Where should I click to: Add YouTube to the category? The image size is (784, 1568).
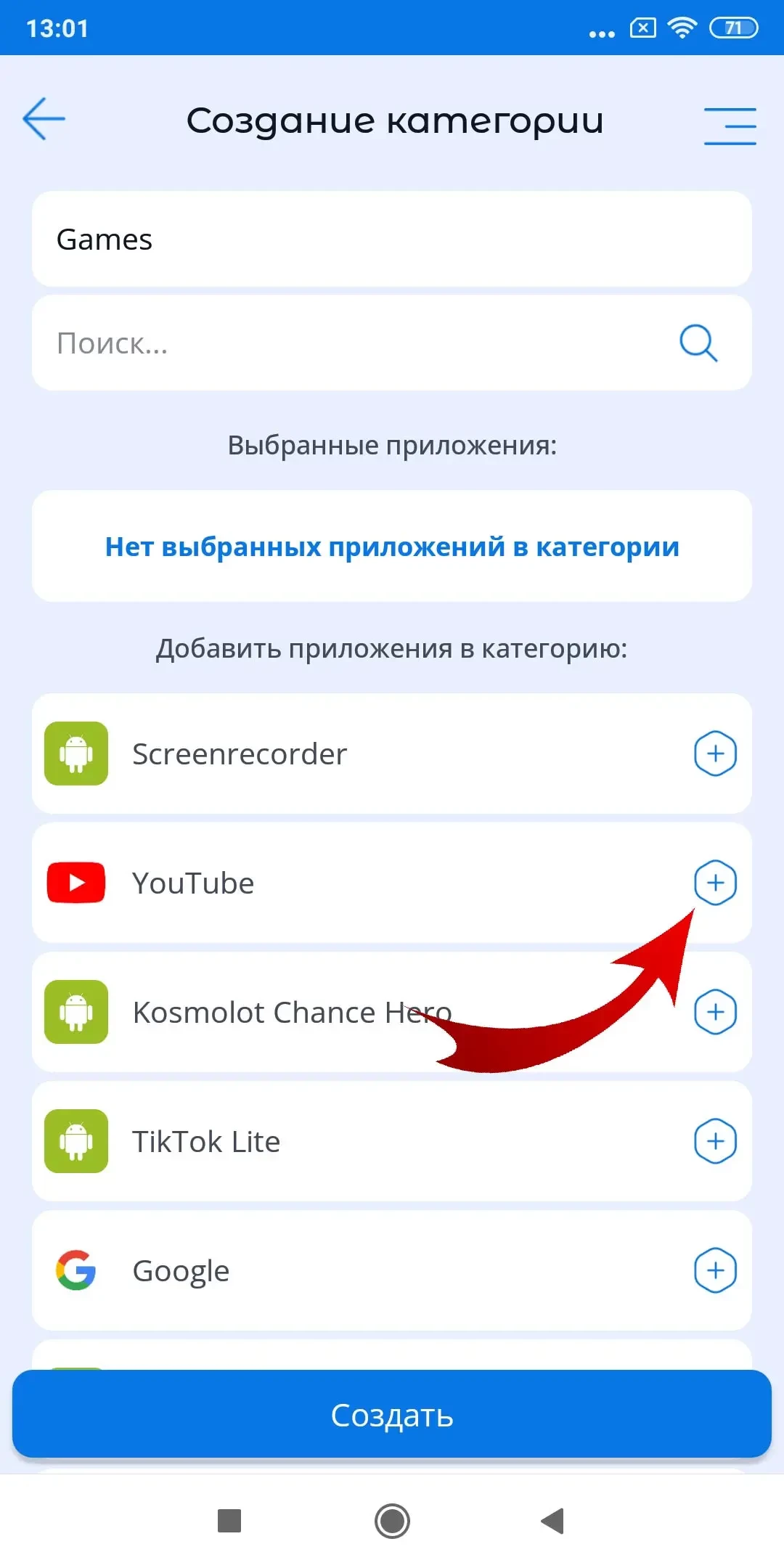pyautogui.click(x=715, y=883)
